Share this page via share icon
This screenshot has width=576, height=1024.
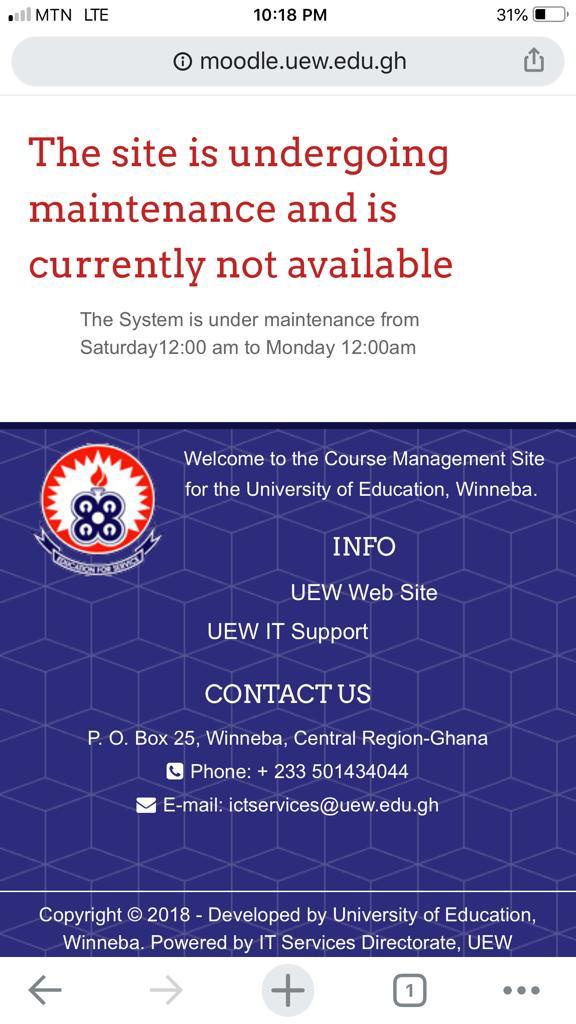coord(534,61)
